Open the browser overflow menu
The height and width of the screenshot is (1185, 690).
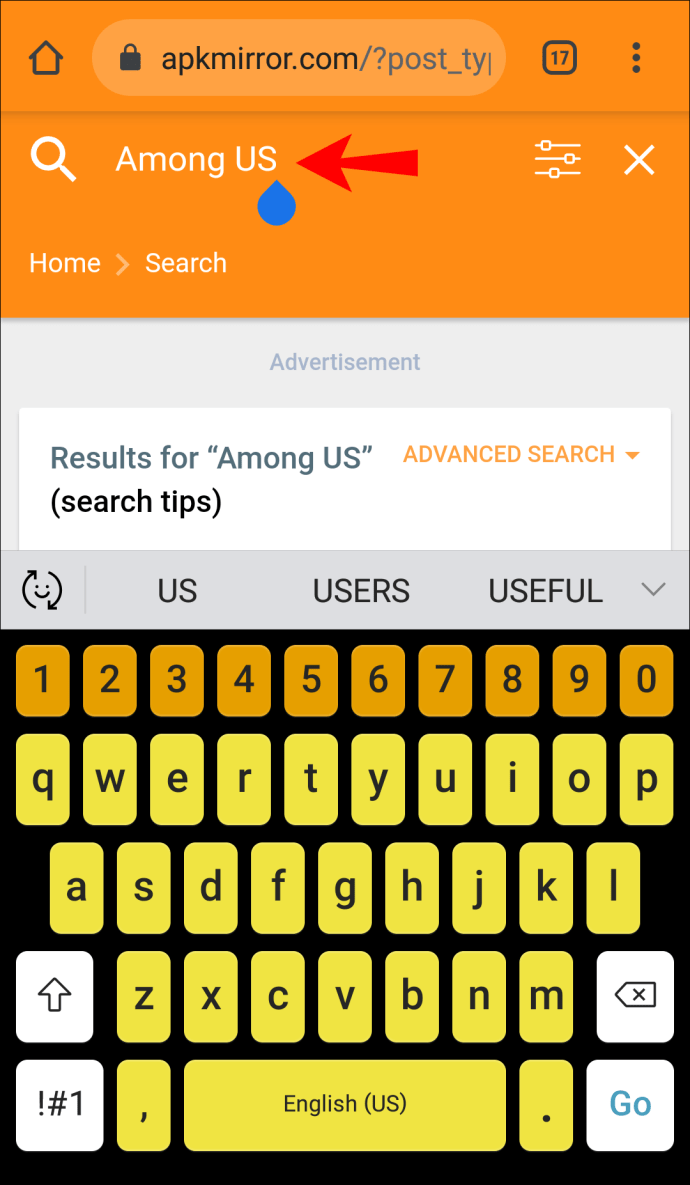[x=636, y=58]
